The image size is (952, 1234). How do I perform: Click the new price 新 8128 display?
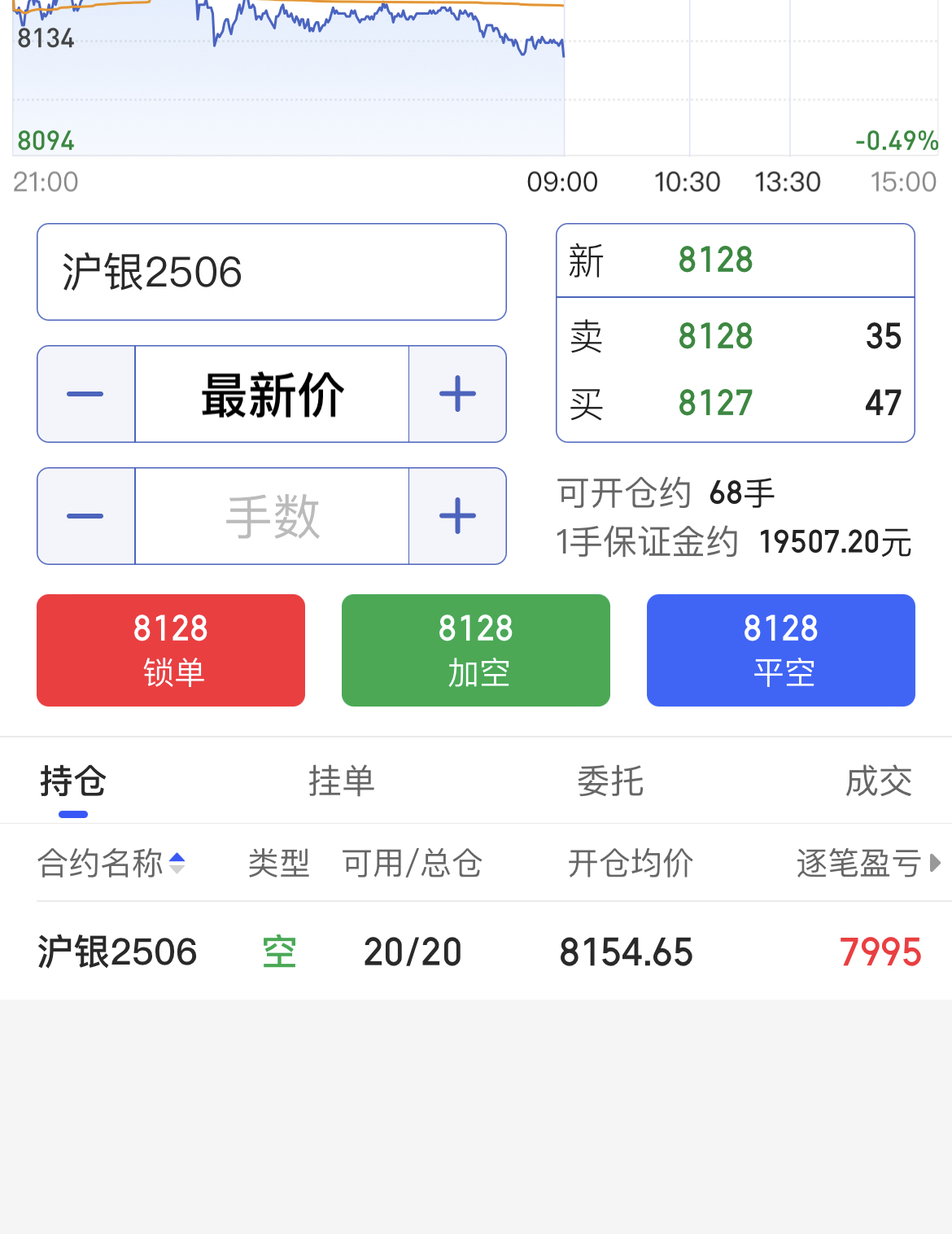[x=735, y=259]
